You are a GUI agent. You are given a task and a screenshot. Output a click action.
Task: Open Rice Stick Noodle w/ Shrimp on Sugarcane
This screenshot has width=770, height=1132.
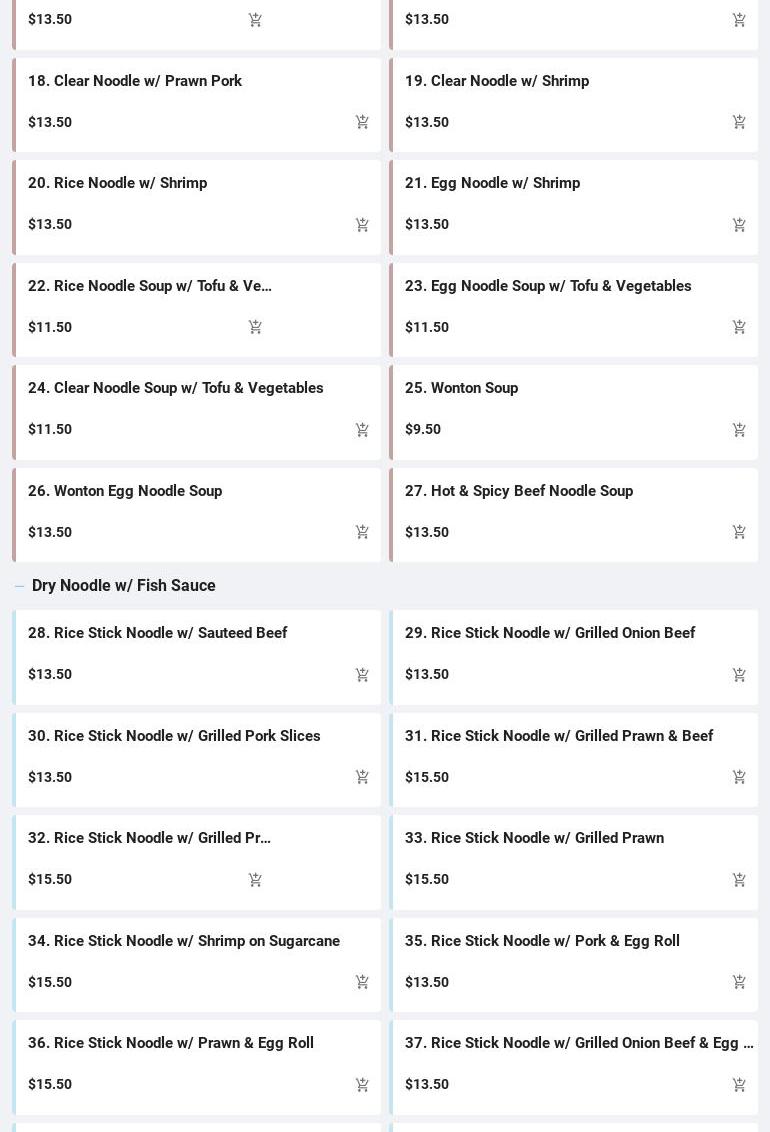(184, 941)
